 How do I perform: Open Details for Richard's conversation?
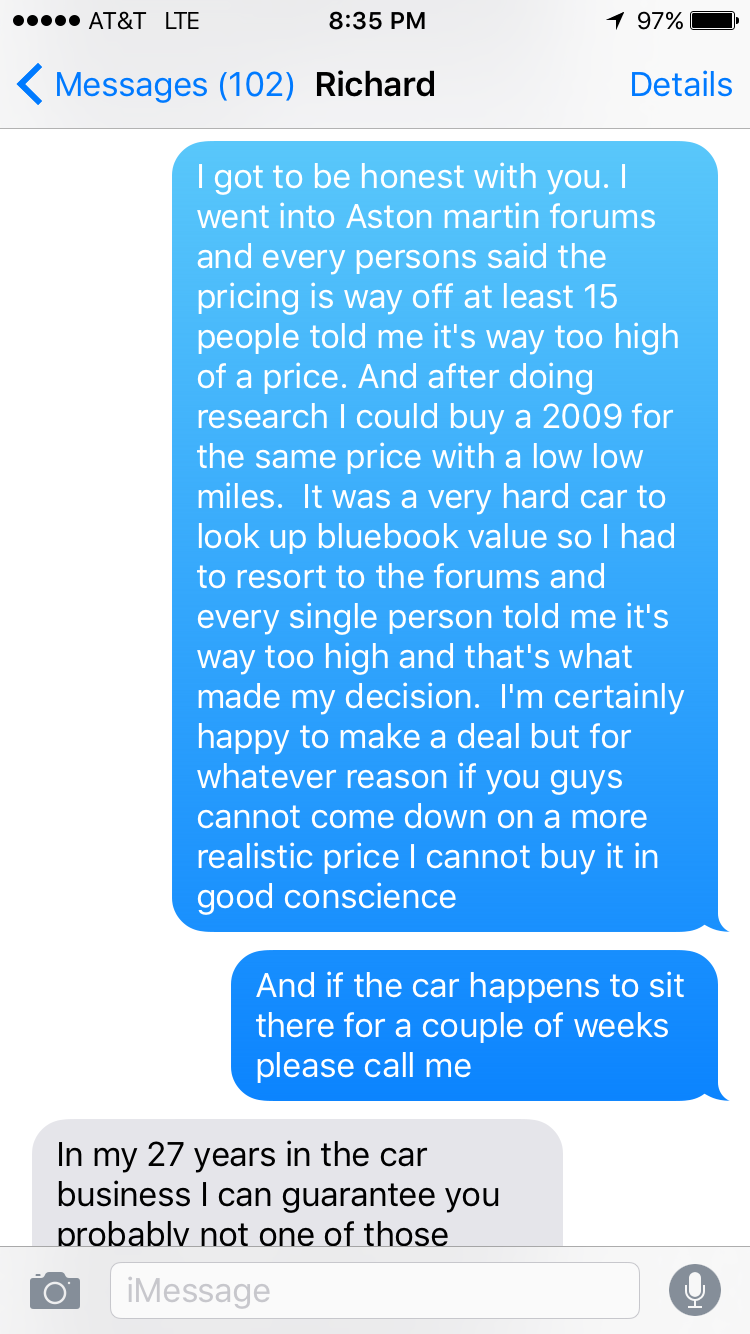(681, 85)
